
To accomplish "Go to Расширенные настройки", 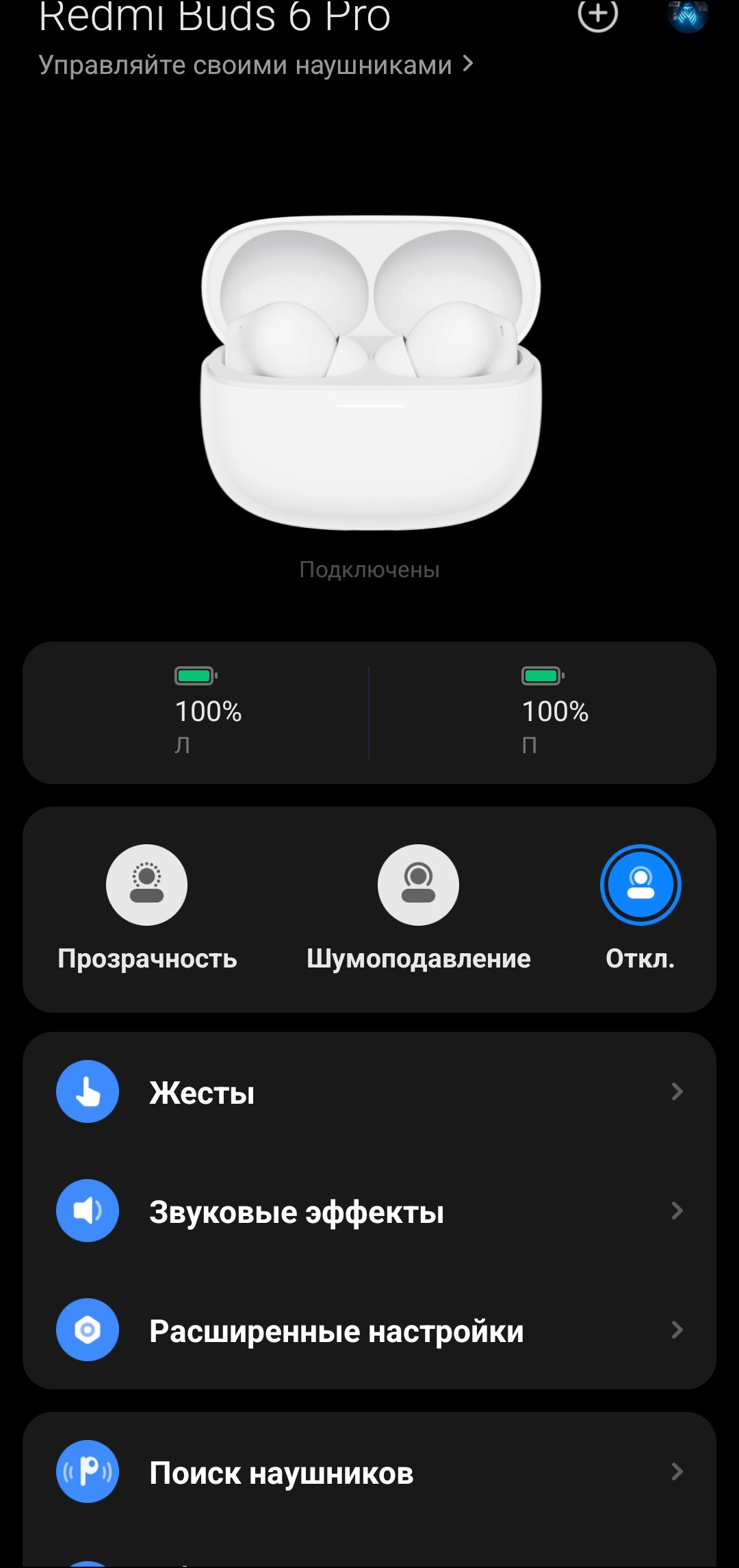I will (369, 1330).
